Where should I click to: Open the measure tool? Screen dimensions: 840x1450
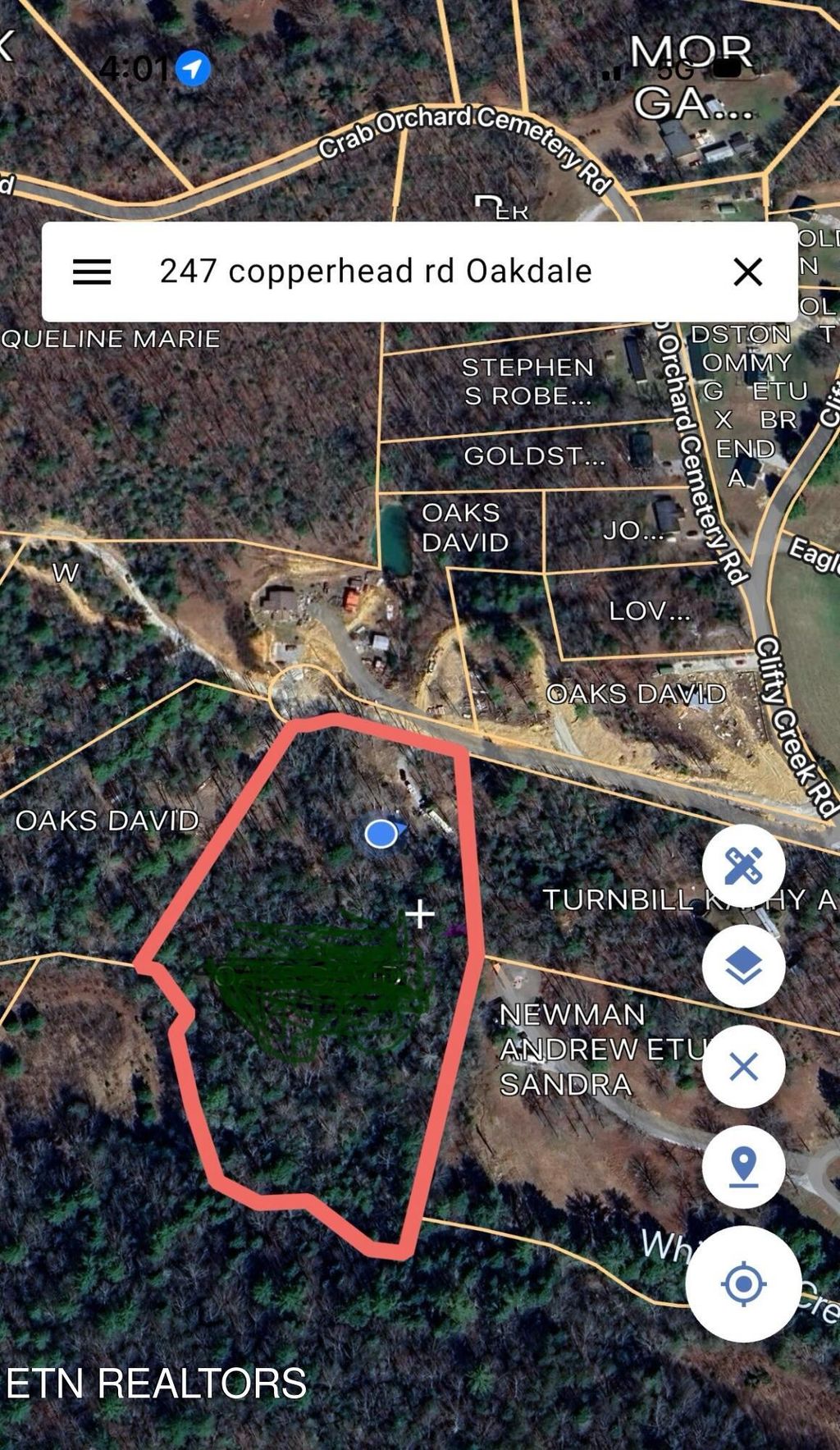(x=743, y=866)
